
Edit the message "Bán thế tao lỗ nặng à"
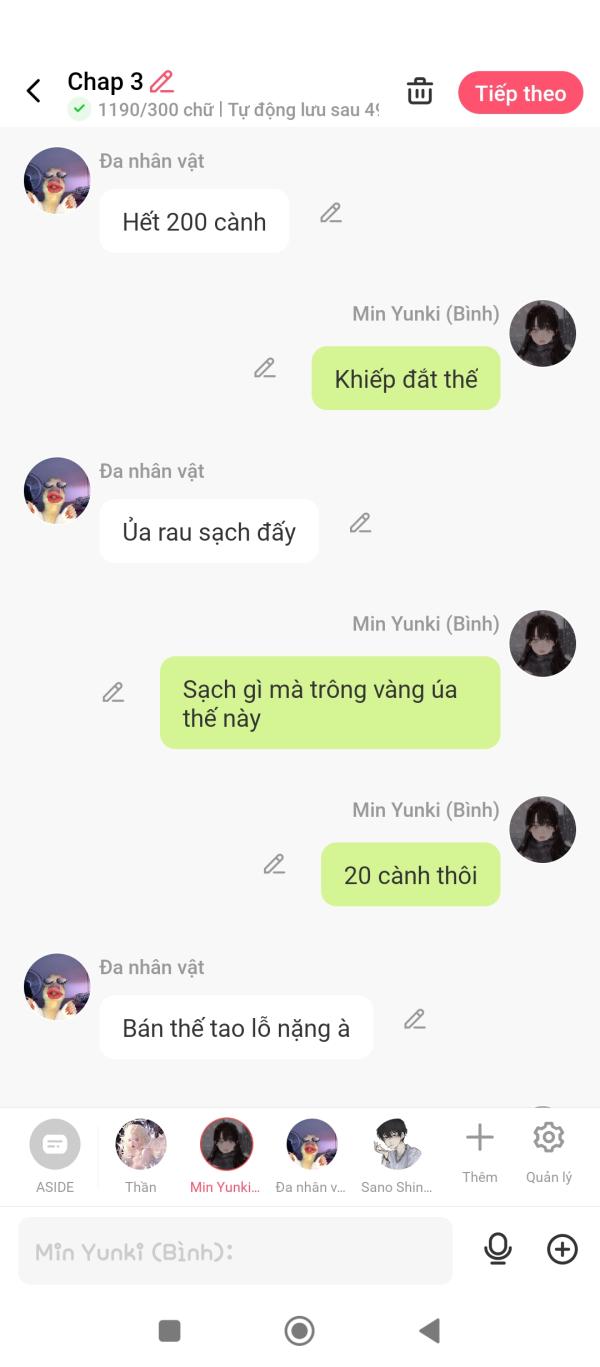[x=415, y=1019]
